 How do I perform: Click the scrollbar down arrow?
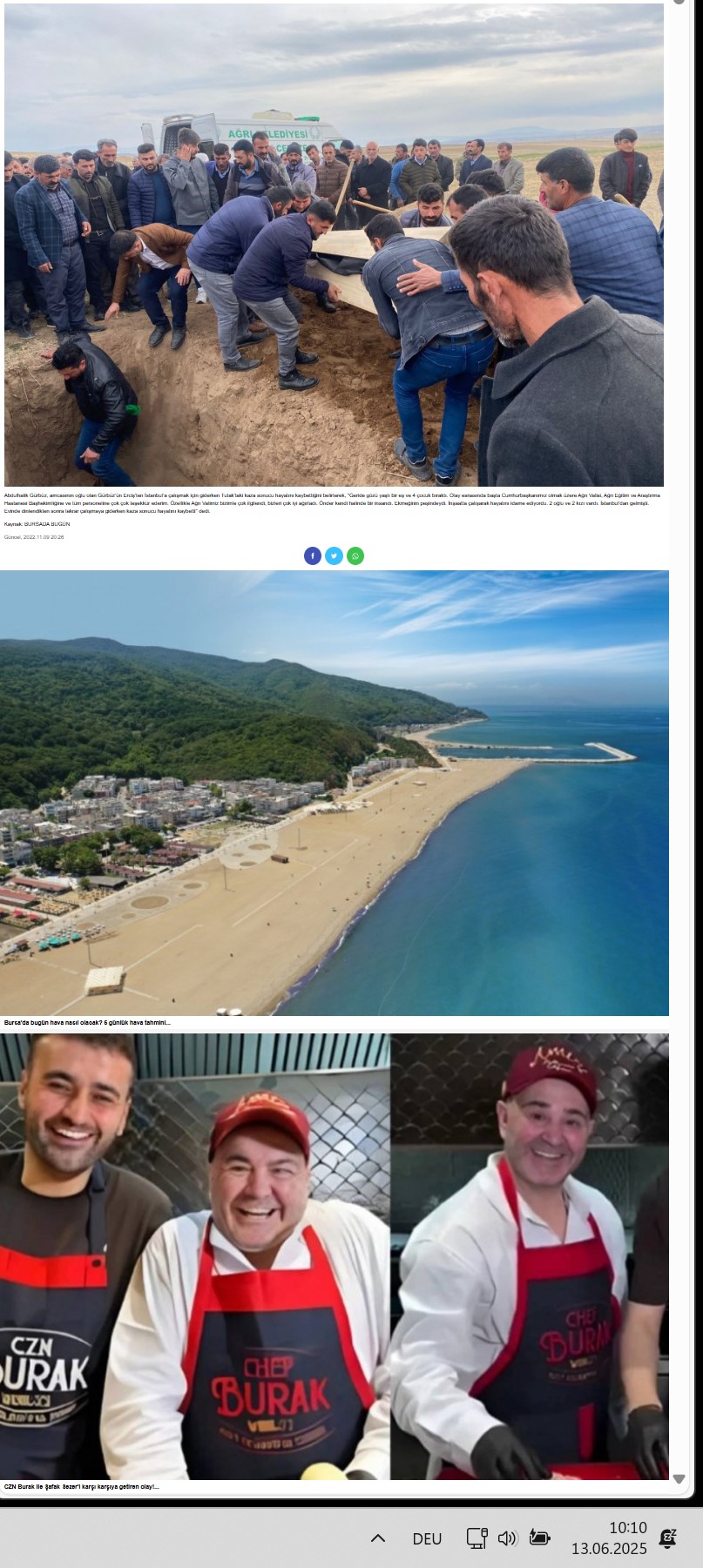[679, 1479]
